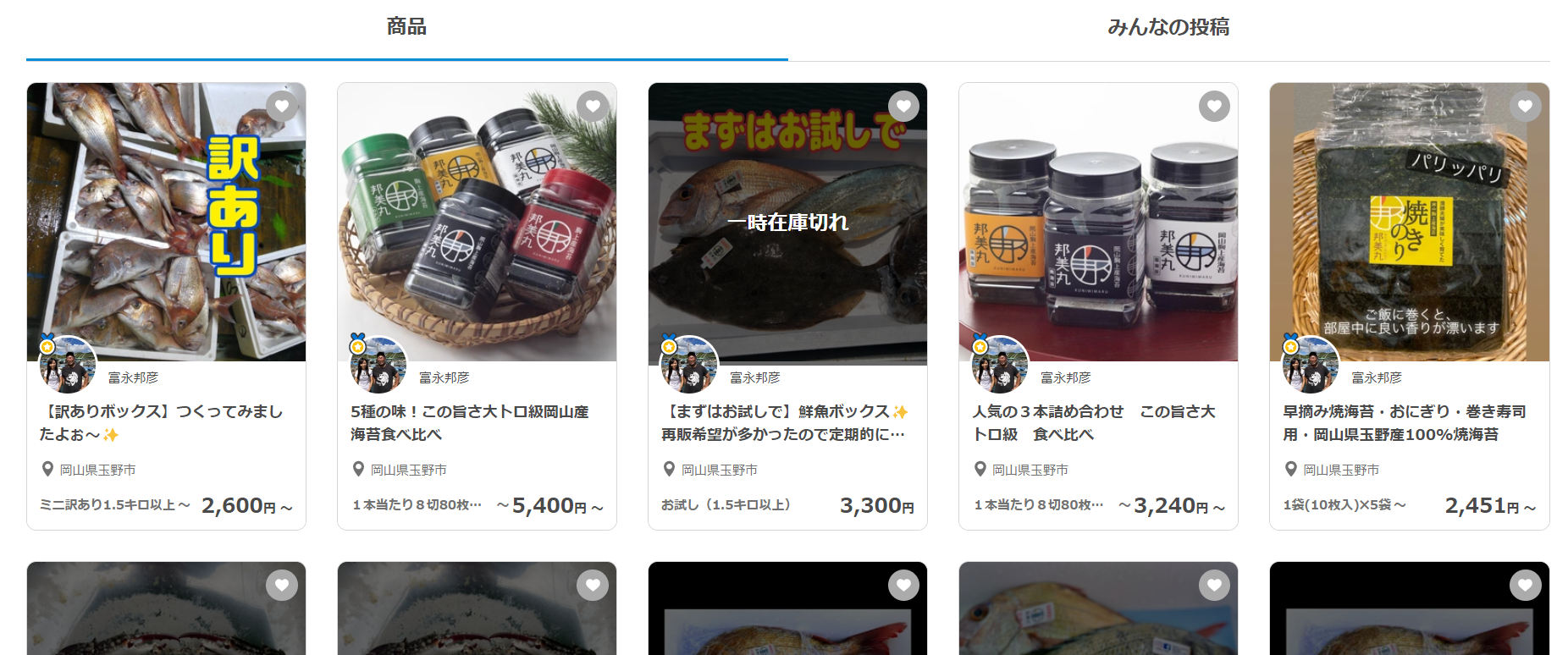Favorite the 5種の味 海苔食べ比べ product
1568x655 pixels.
tap(593, 107)
